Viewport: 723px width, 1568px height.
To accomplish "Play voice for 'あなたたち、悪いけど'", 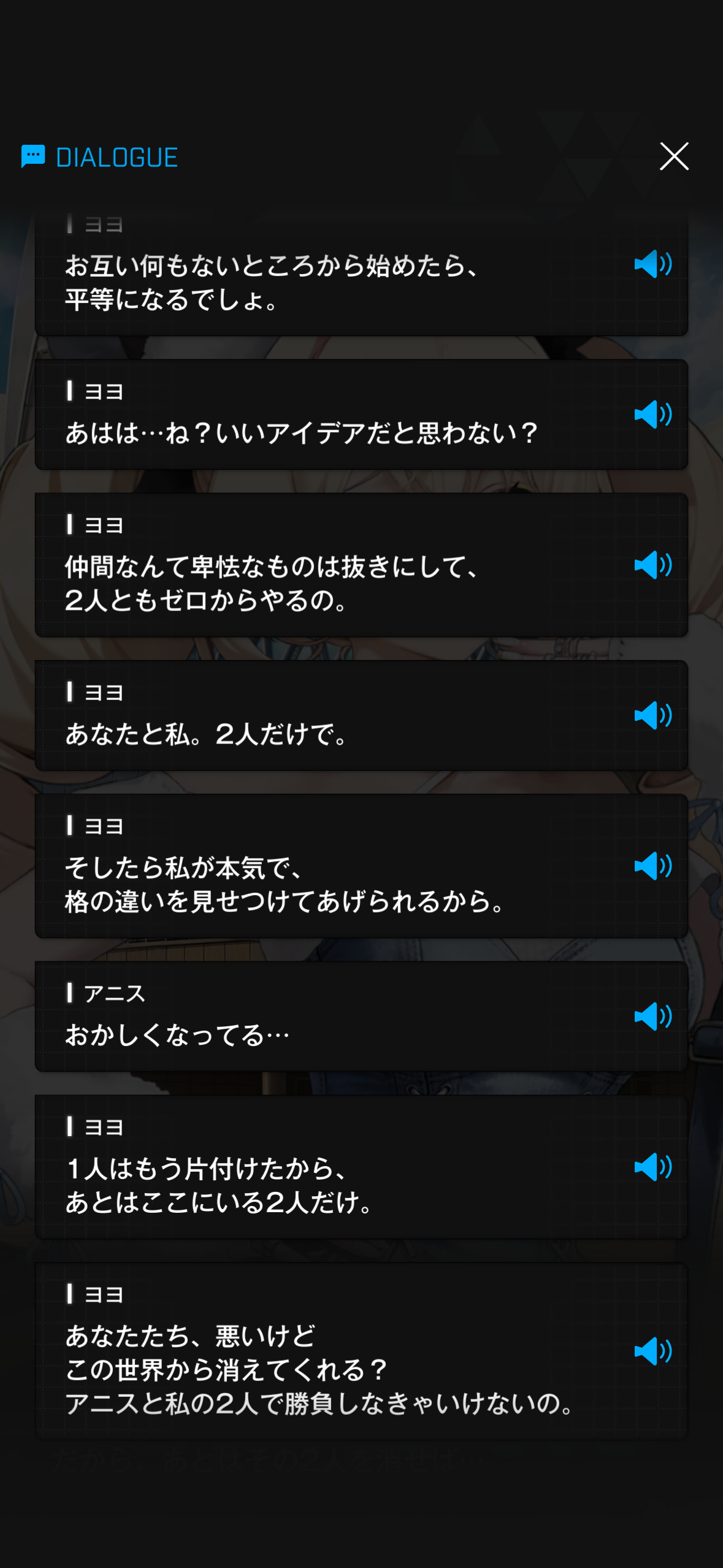I will click(x=652, y=1351).
